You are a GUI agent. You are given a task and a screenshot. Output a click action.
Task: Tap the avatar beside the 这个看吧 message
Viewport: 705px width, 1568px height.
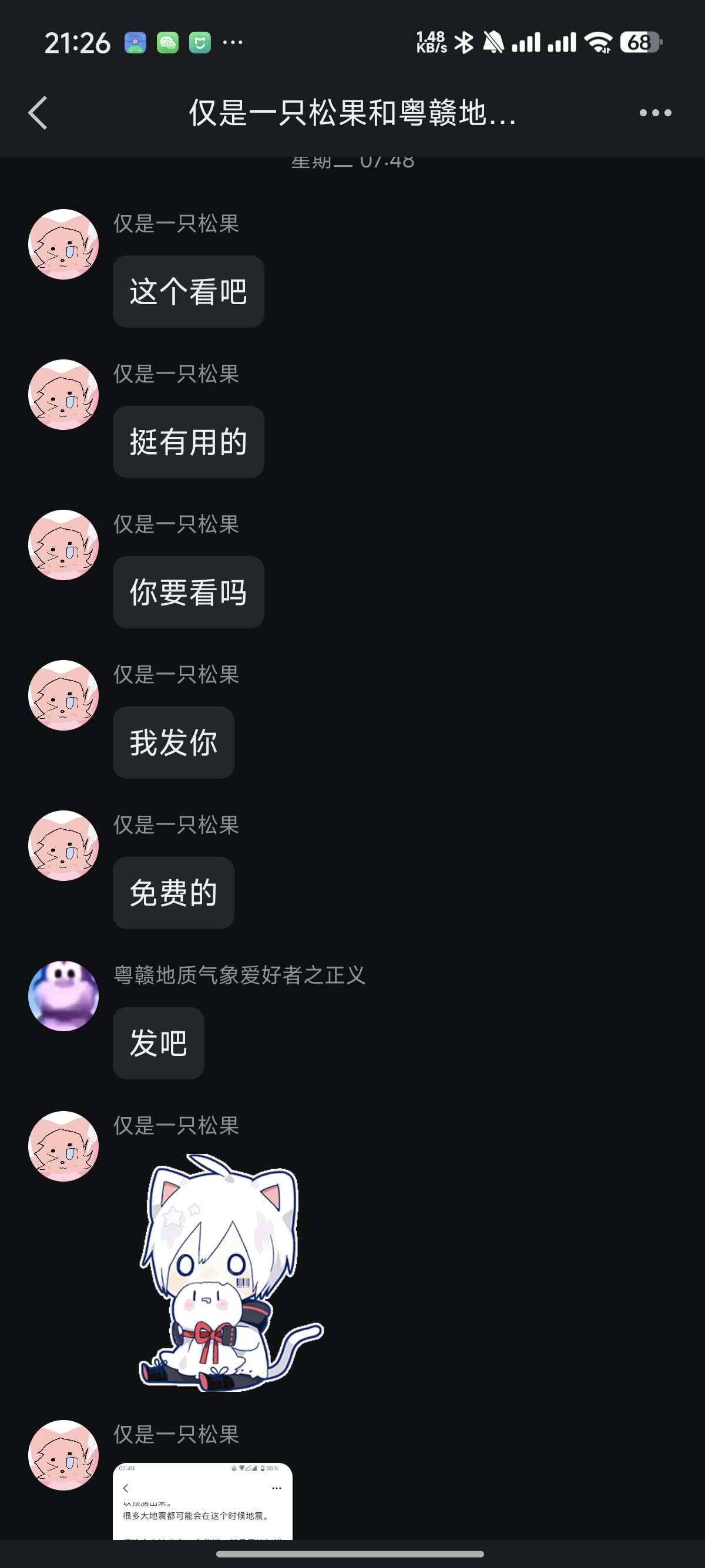click(63, 244)
